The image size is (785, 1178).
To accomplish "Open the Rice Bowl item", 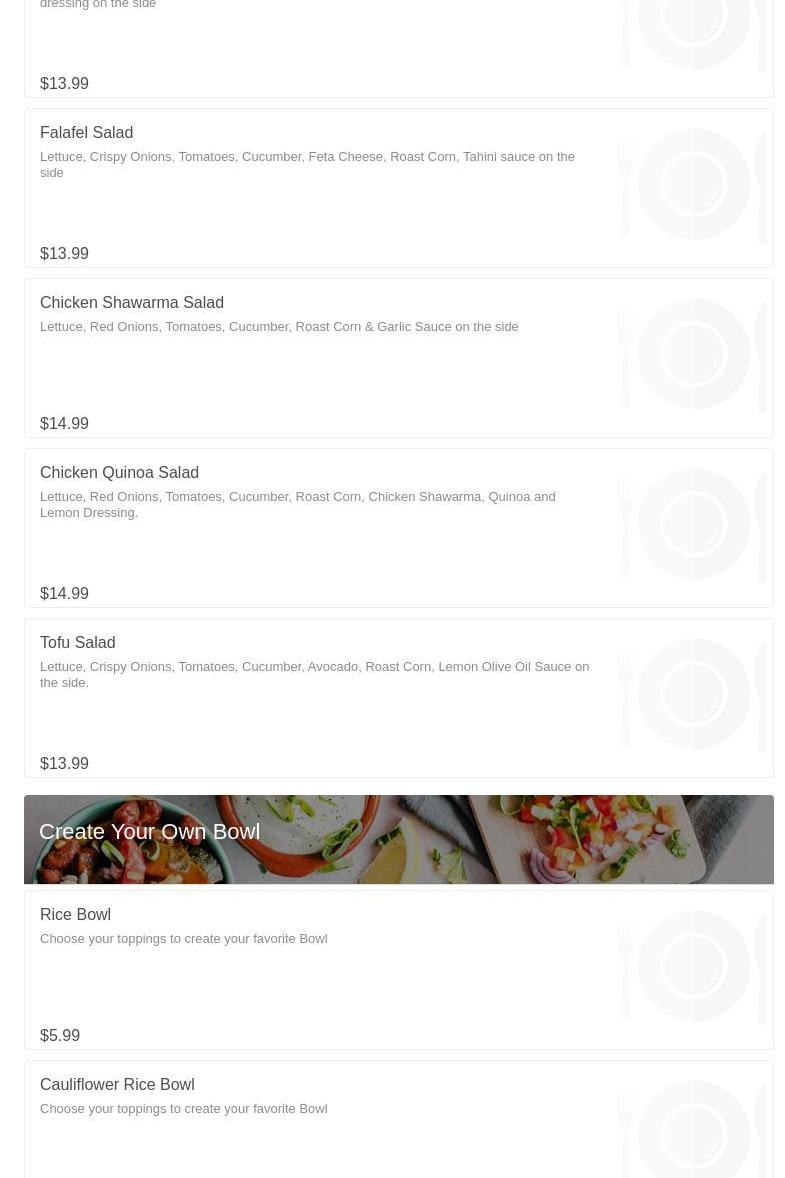I will coord(76,915).
